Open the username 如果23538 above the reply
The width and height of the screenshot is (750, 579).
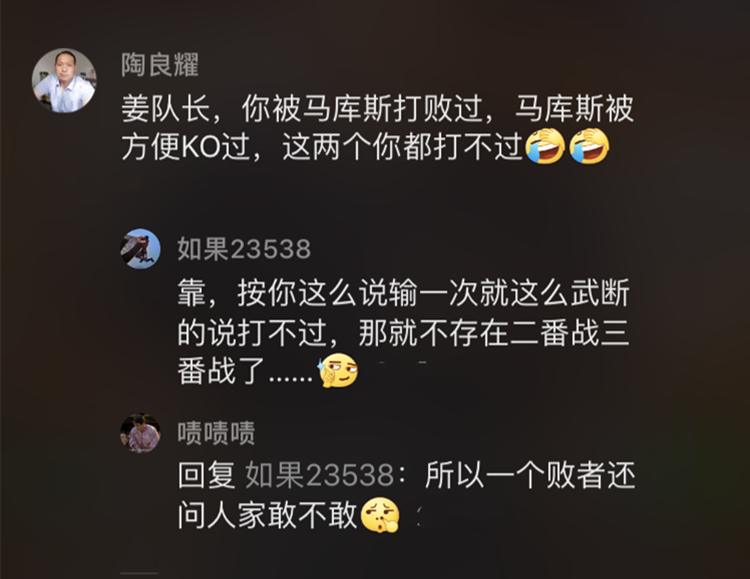point(243,248)
